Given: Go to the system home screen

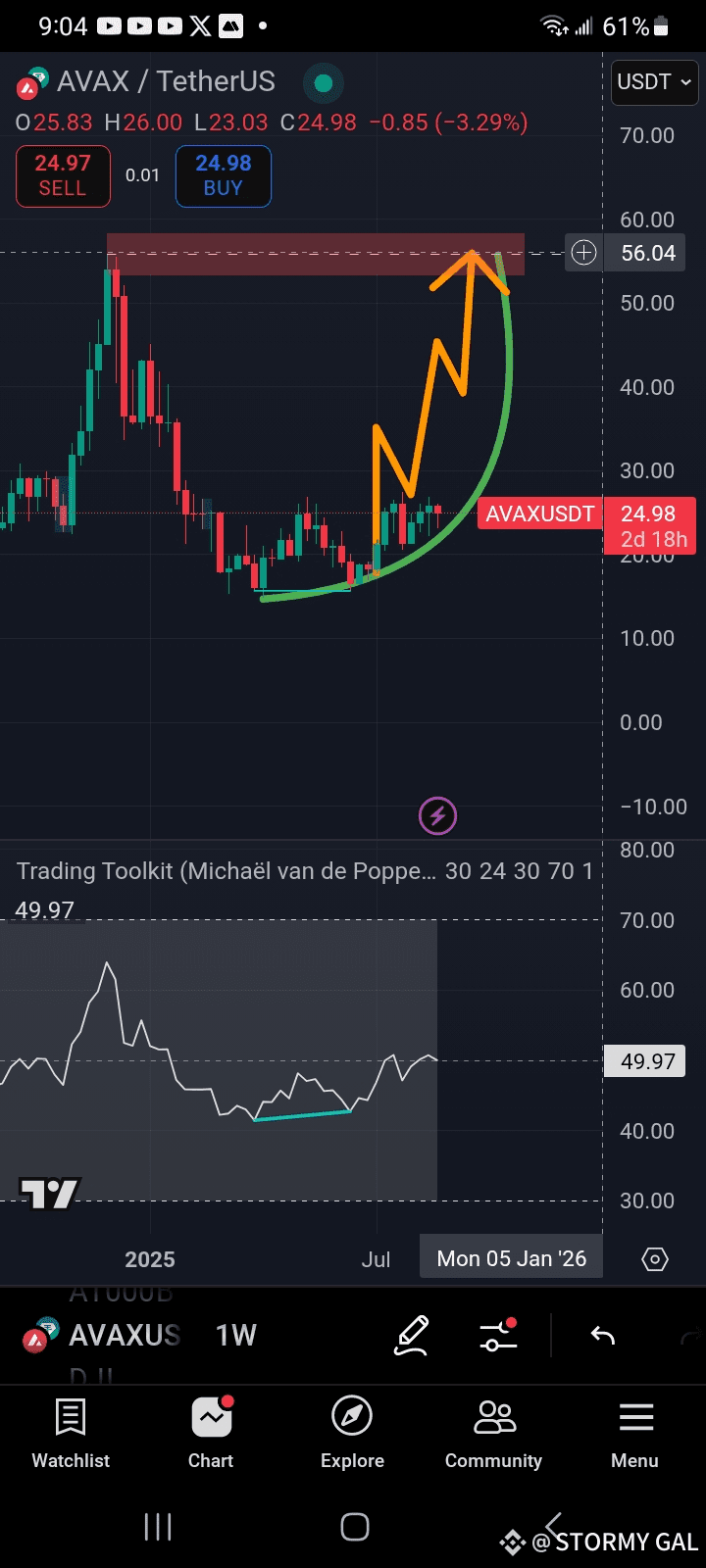Looking at the screenshot, I should pyautogui.click(x=354, y=1527).
